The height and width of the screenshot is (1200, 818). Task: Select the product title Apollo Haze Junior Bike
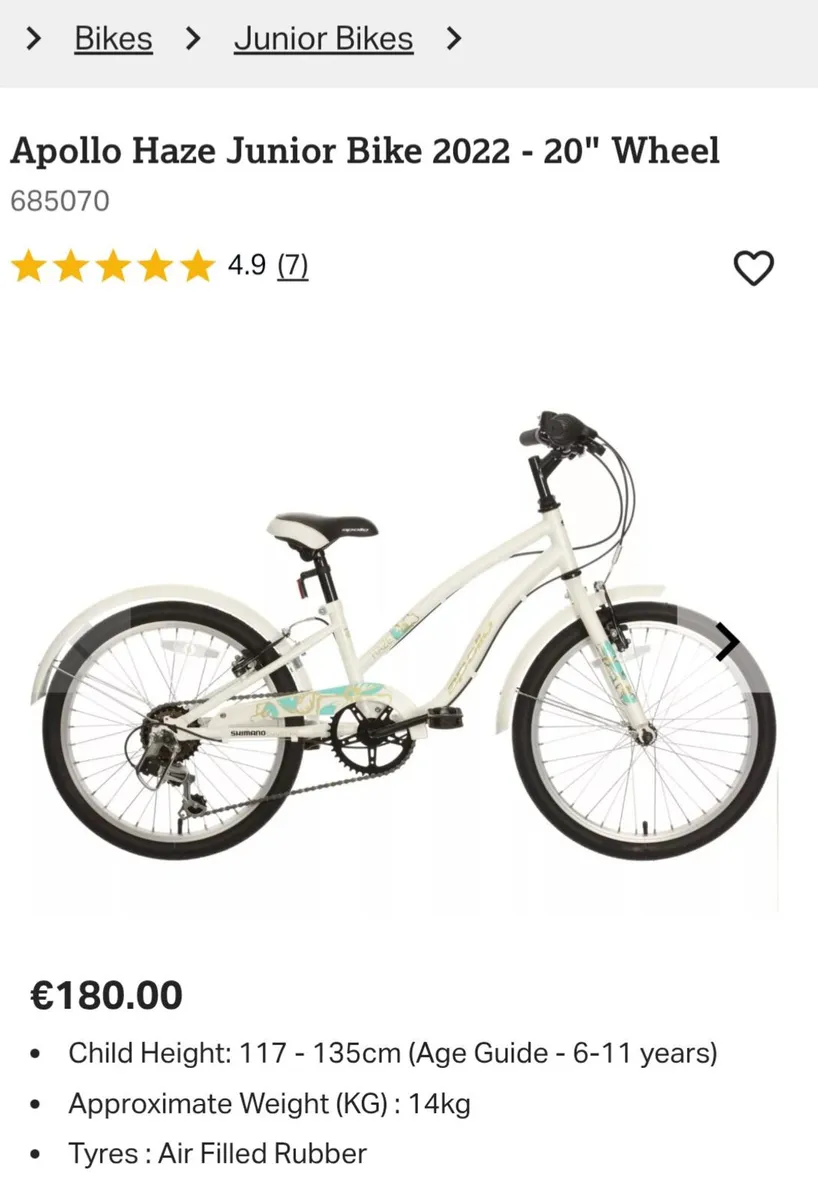365,150
